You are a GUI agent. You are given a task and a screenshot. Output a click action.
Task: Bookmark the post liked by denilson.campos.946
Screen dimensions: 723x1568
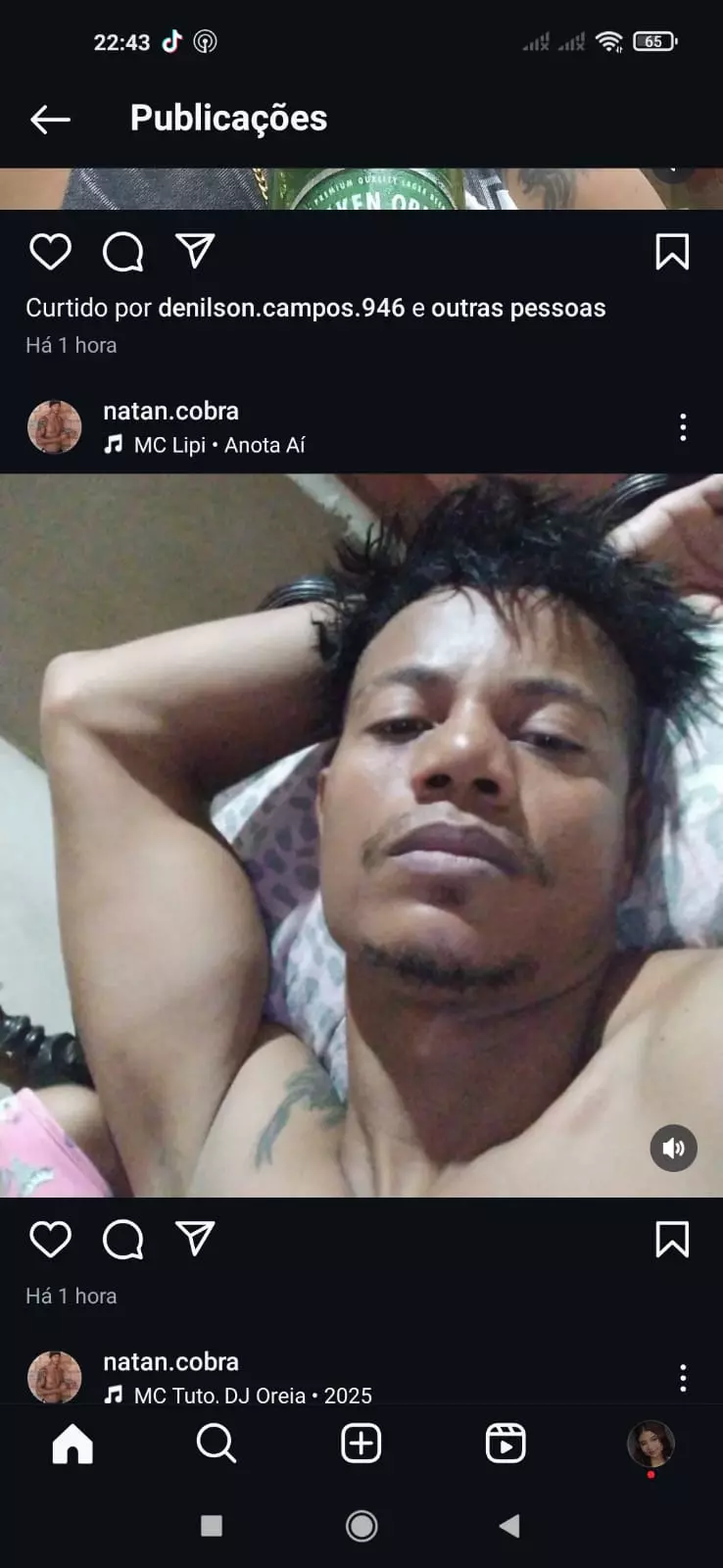coord(672,252)
